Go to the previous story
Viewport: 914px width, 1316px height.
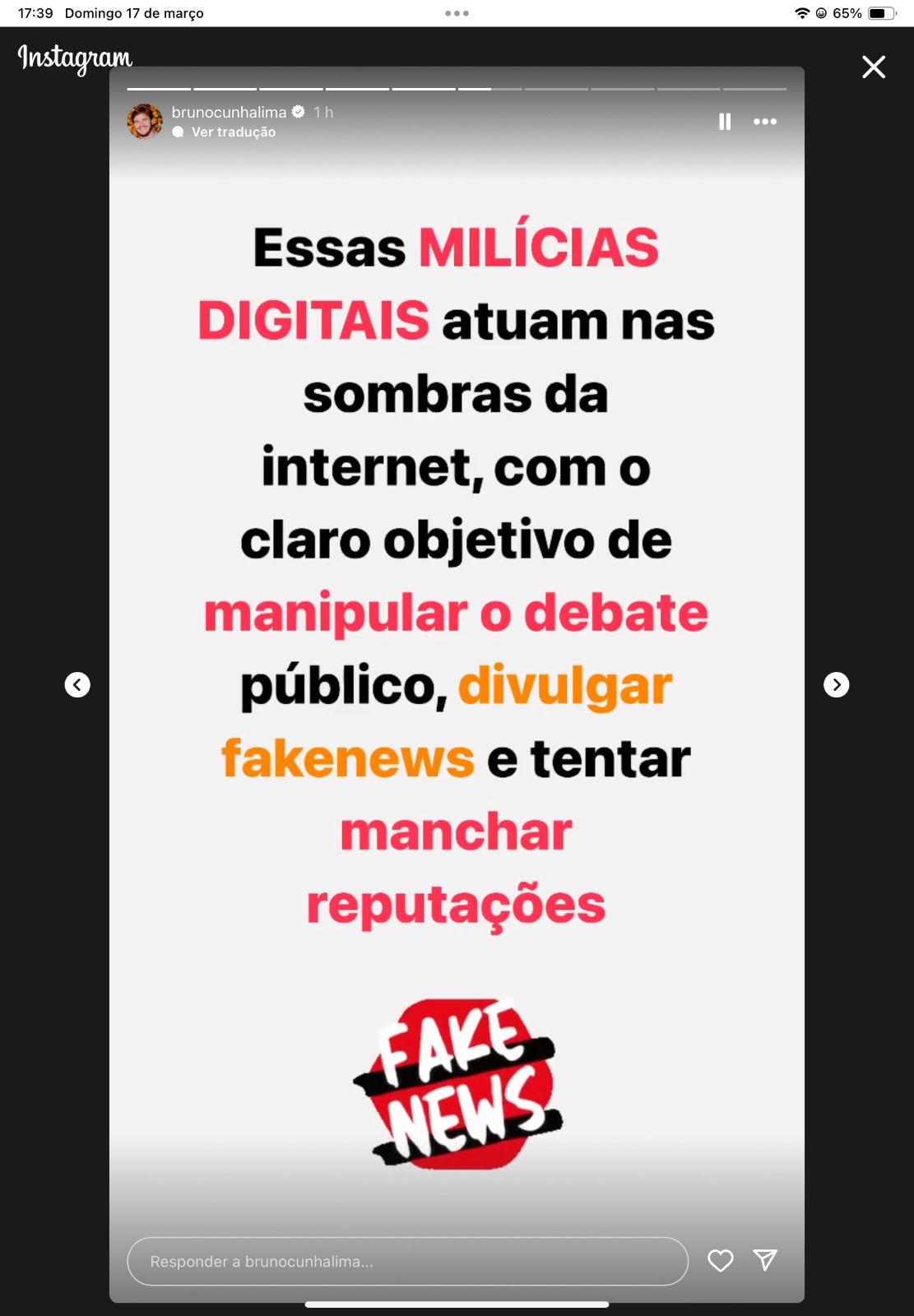77,684
